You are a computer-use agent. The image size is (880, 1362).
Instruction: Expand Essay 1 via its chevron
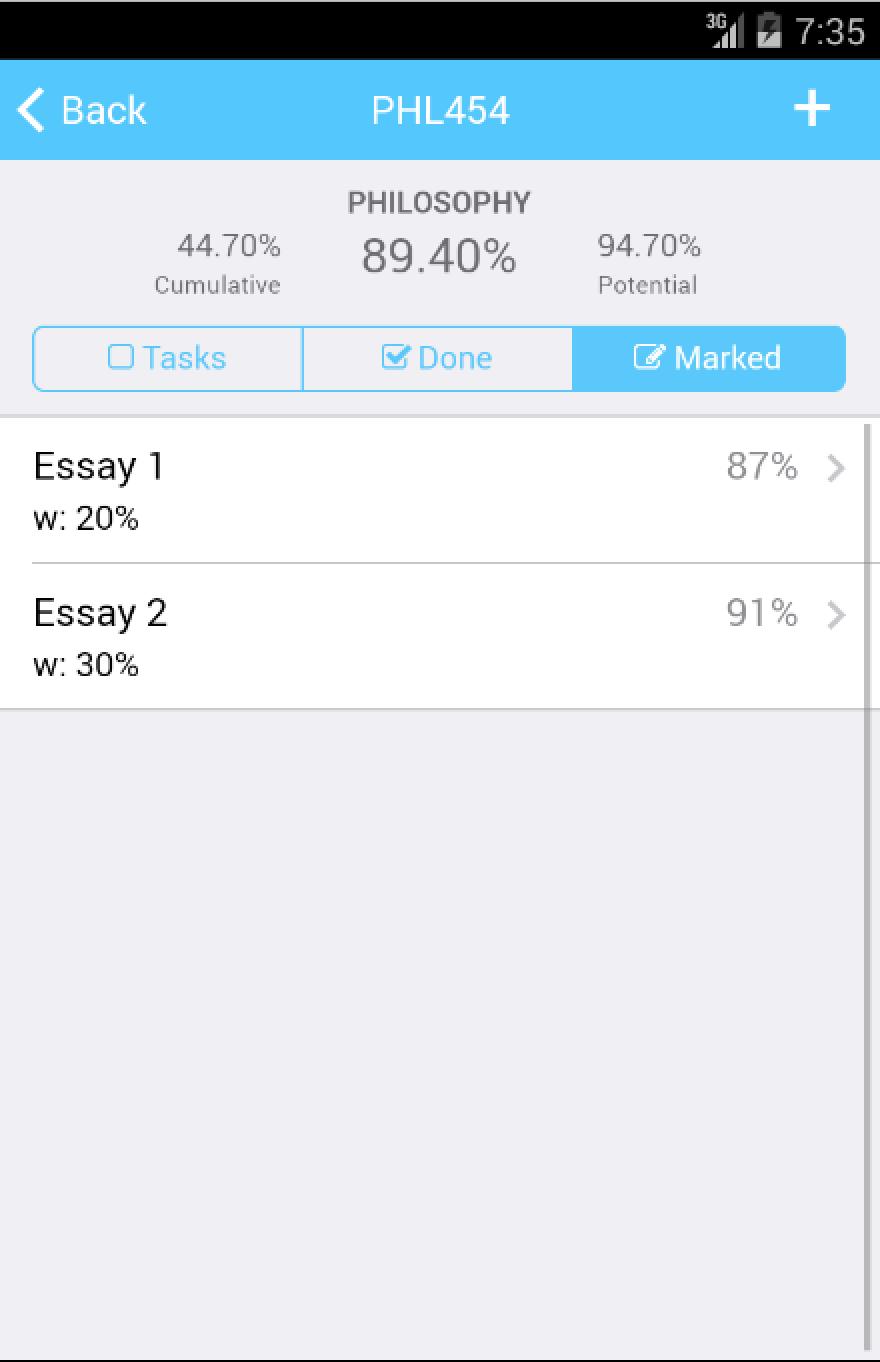click(x=838, y=467)
